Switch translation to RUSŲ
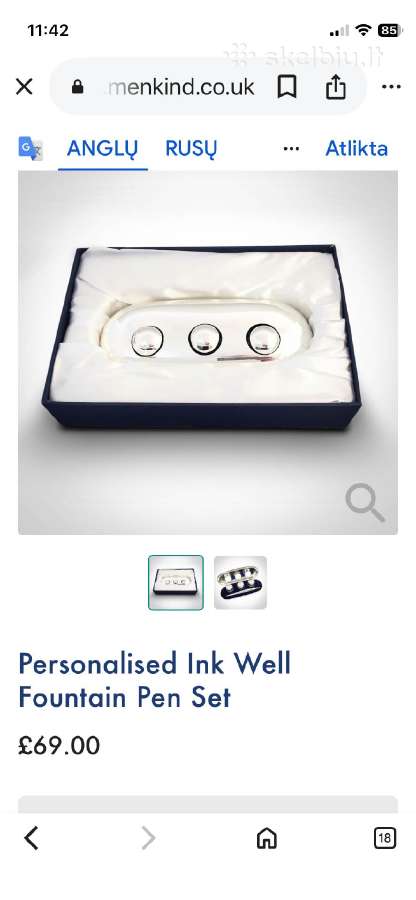416x900 pixels. pyautogui.click(x=191, y=149)
